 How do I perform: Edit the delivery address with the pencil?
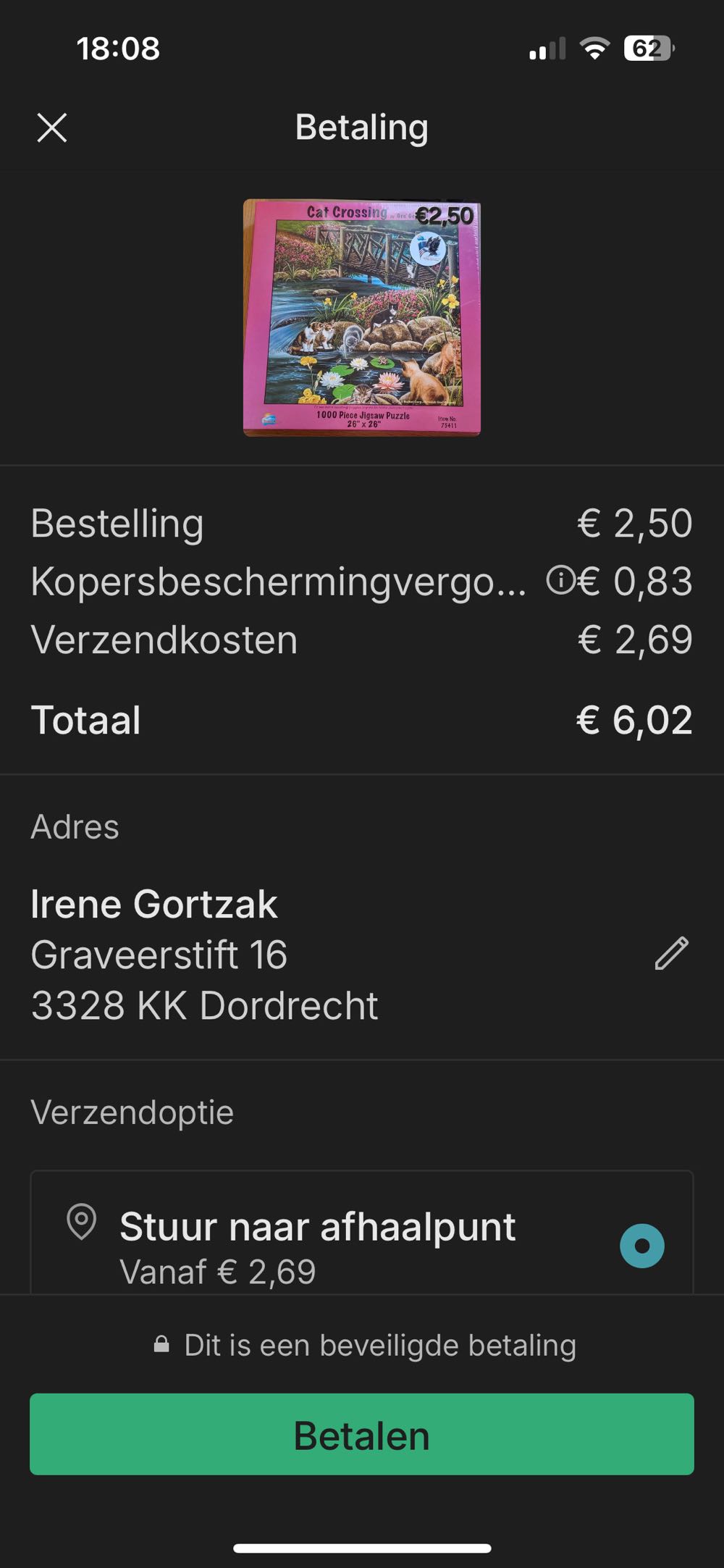point(671,953)
